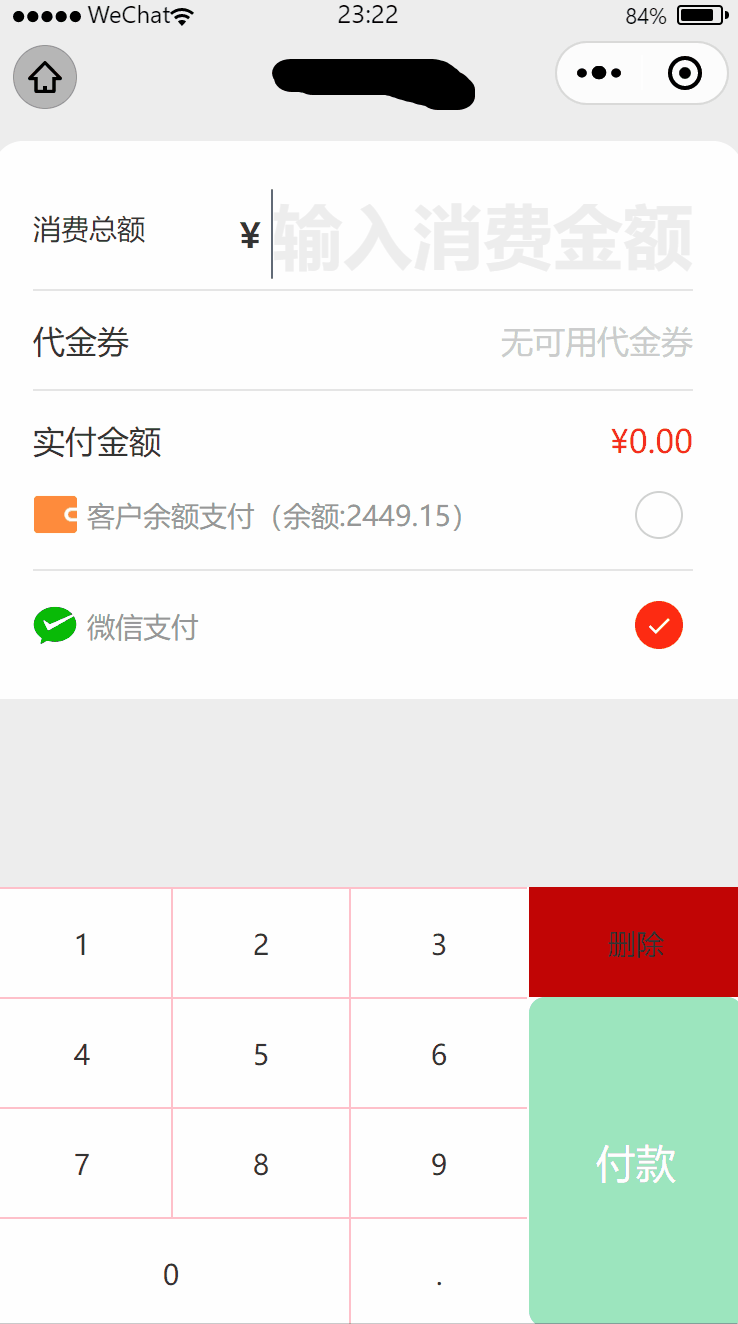The image size is (738, 1324).
Task: Tap the 5 key
Action: 261,1054
